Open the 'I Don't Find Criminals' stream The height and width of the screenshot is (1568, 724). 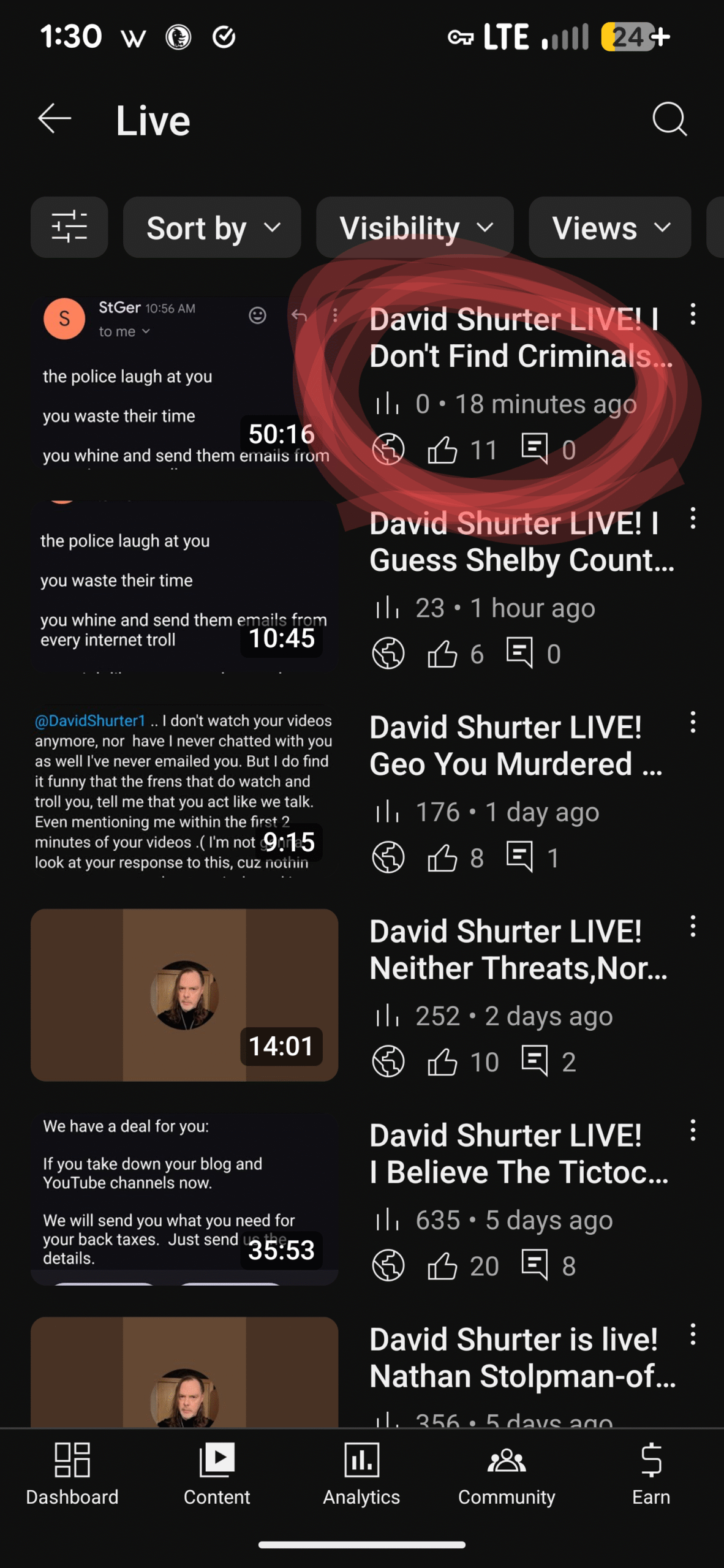click(x=521, y=337)
